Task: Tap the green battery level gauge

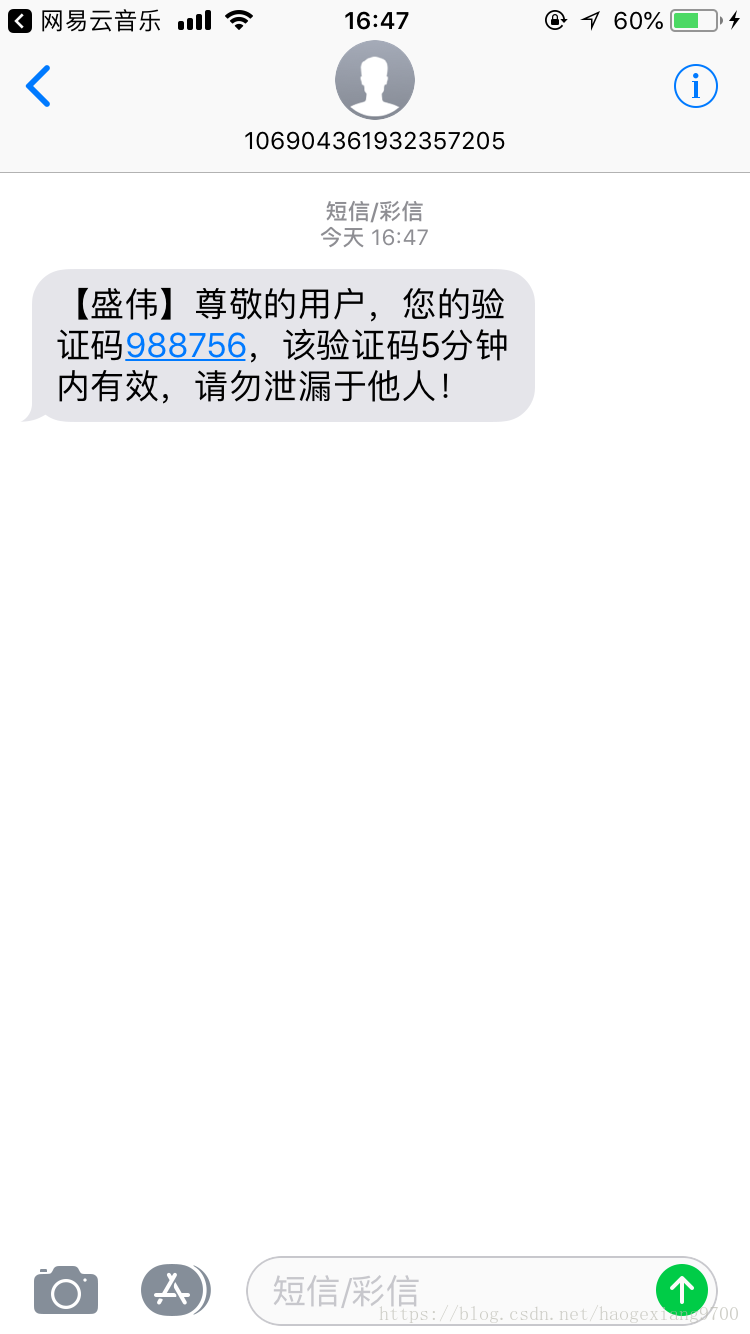Action: [687, 18]
